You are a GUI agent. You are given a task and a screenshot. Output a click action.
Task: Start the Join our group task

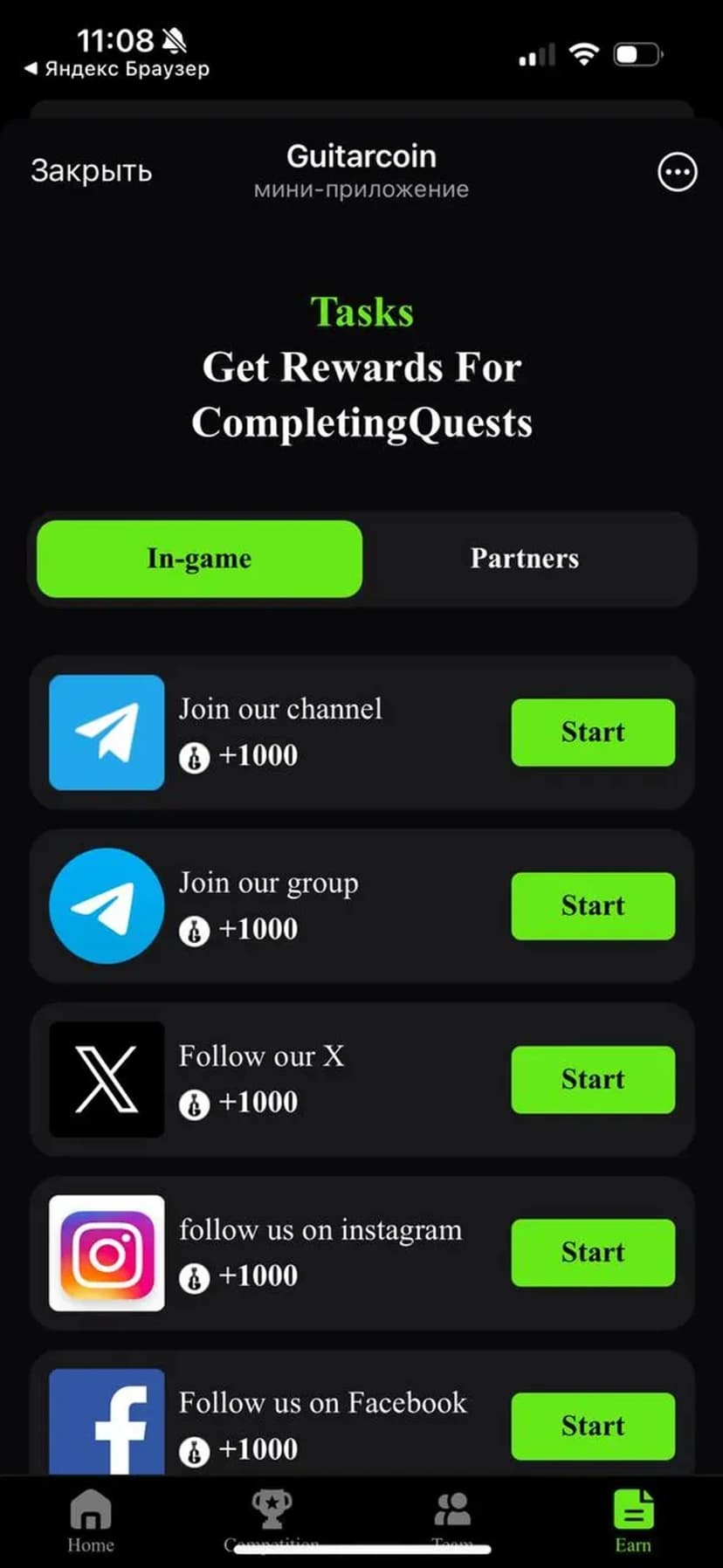tap(592, 905)
